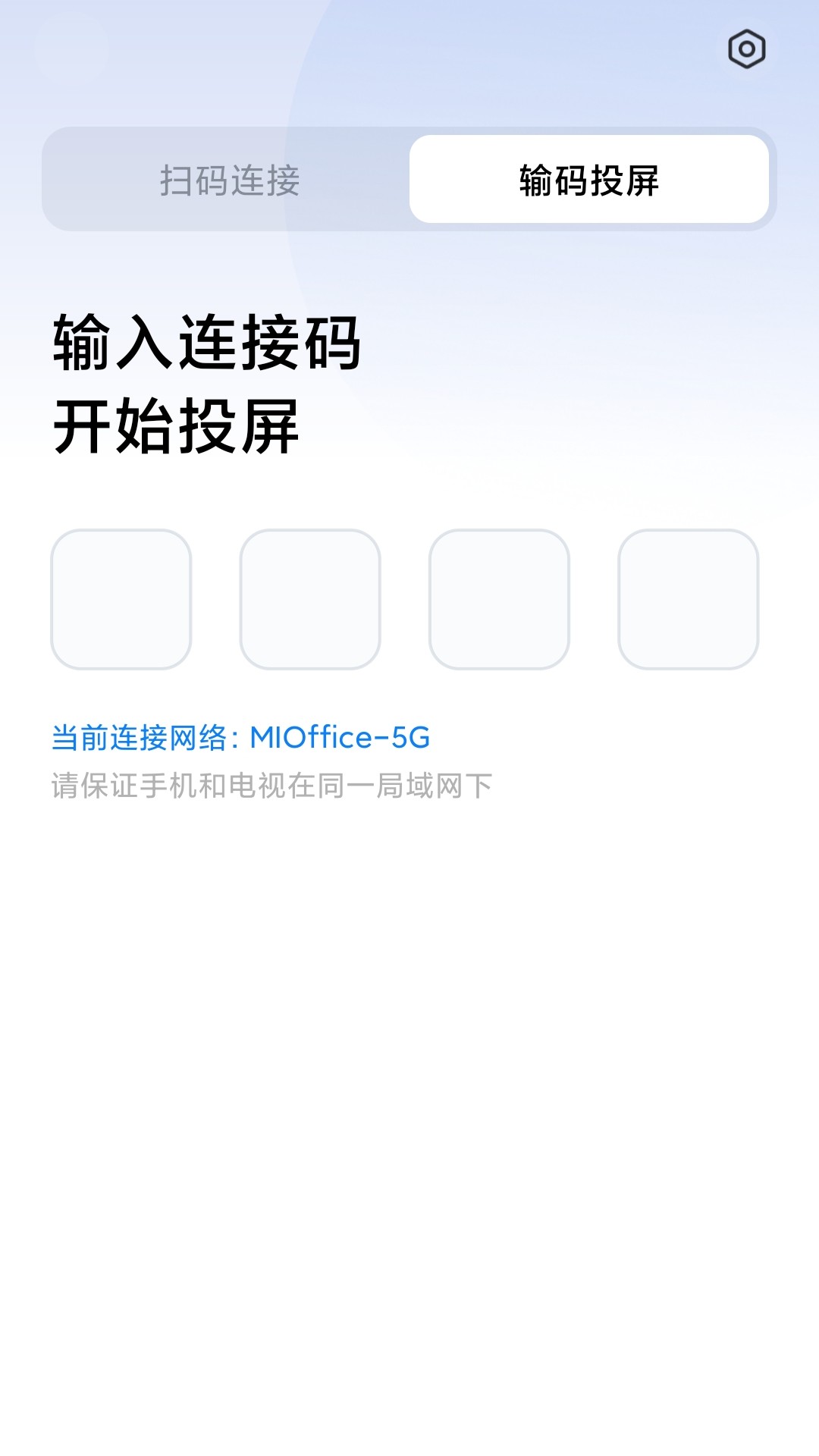
Task: Select the third connection code box
Action: click(499, 599)
